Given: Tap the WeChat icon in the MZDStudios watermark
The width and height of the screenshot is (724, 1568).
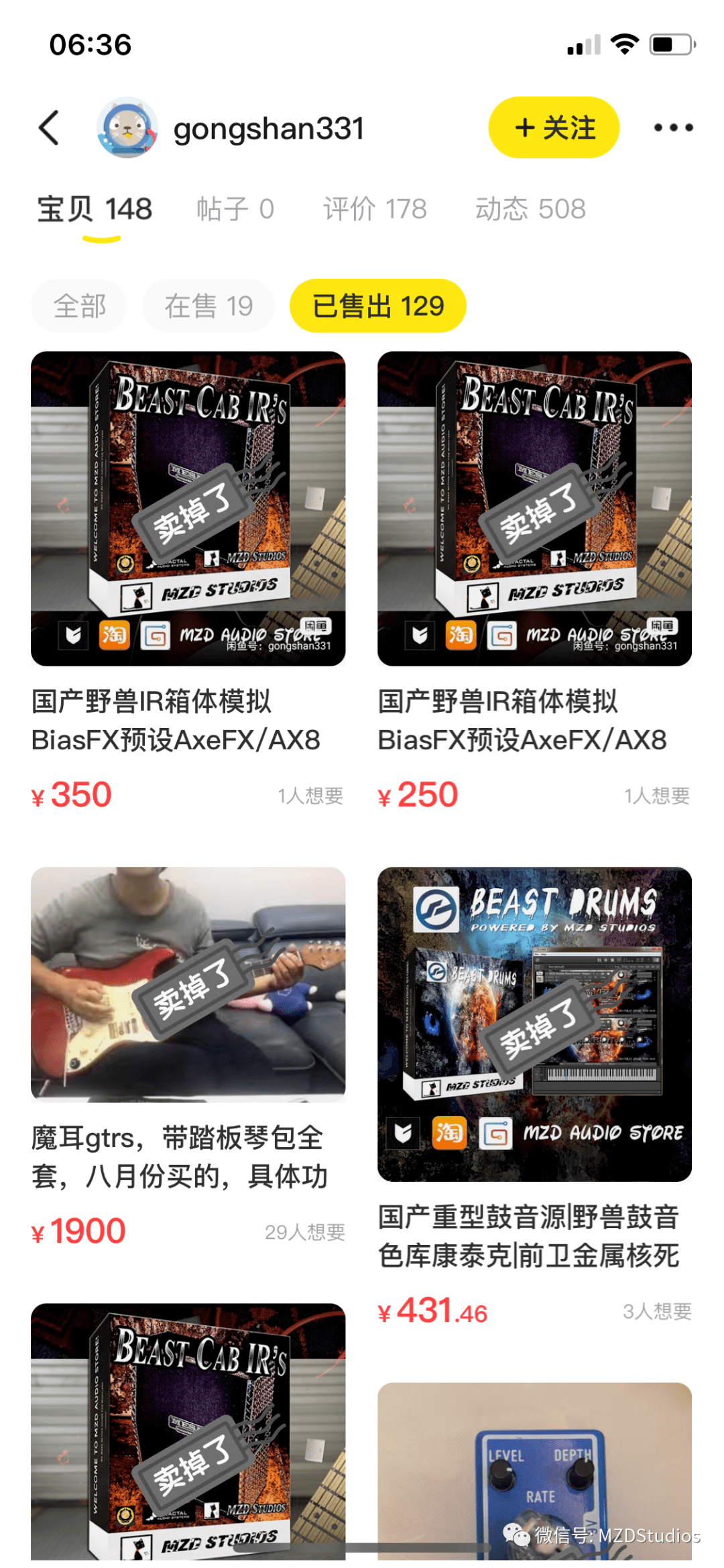Looking at the screenshot, I should tap(516, 1530).
